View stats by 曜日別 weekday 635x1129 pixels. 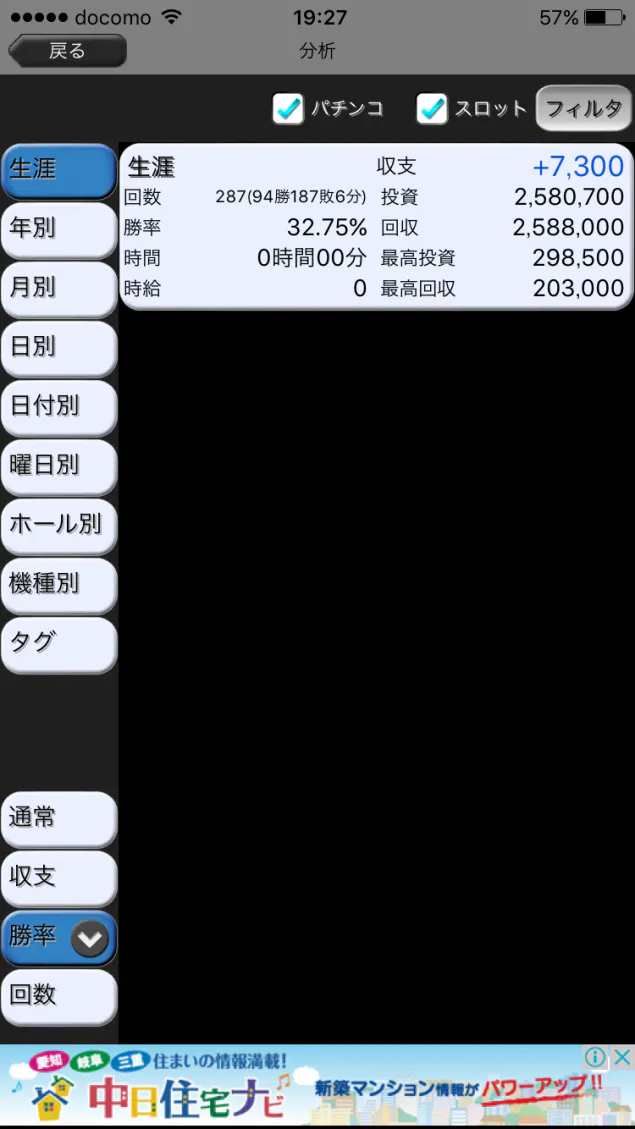pos(59,467)
